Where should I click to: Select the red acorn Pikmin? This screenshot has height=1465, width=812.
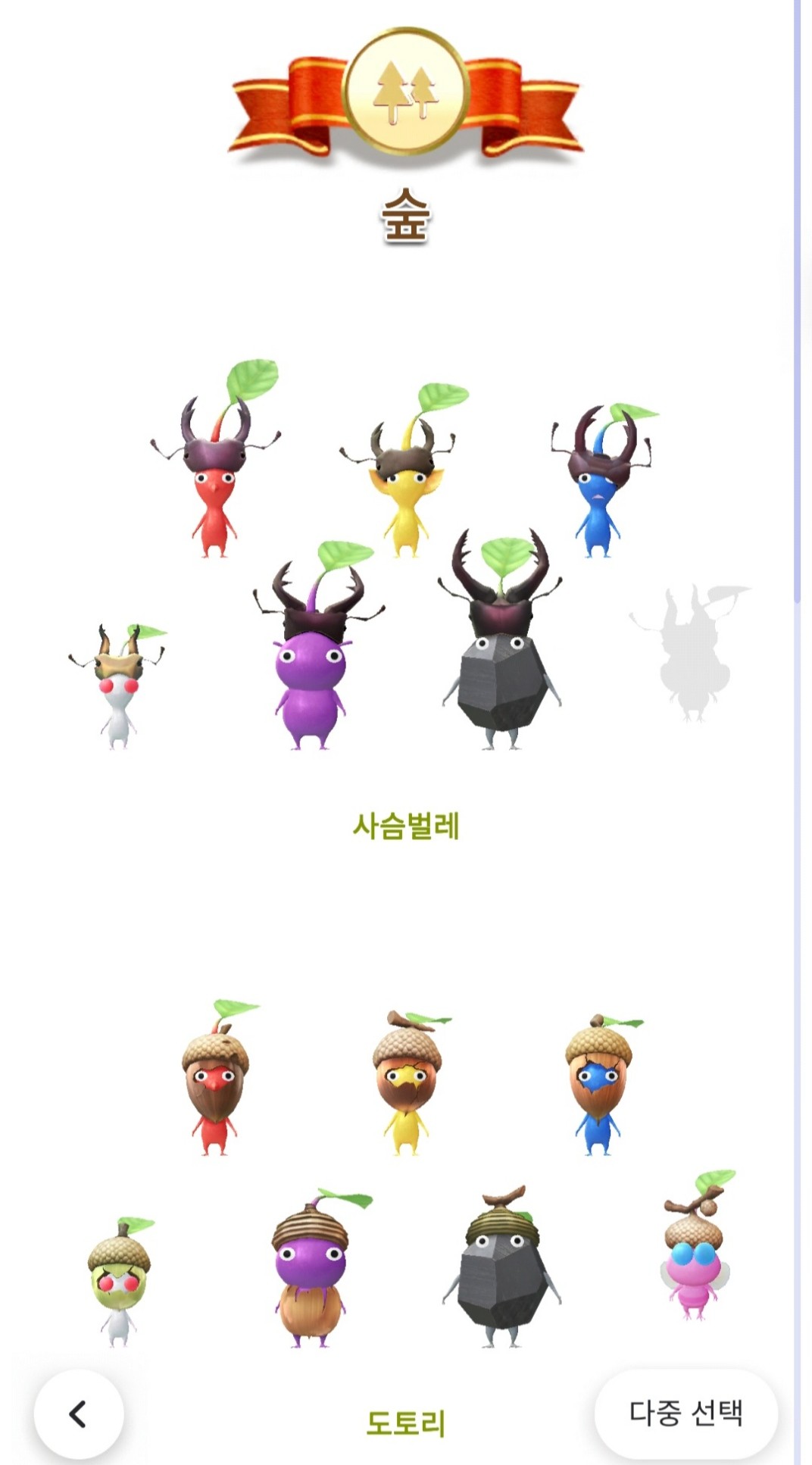click(215, 1083)
